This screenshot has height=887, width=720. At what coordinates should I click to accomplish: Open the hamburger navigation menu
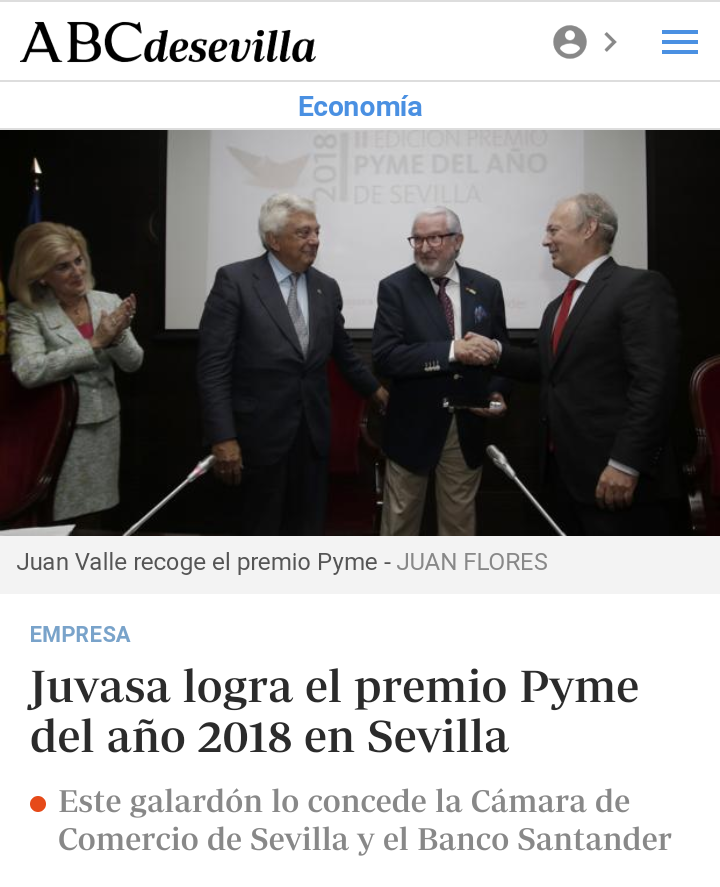point(680,42)
